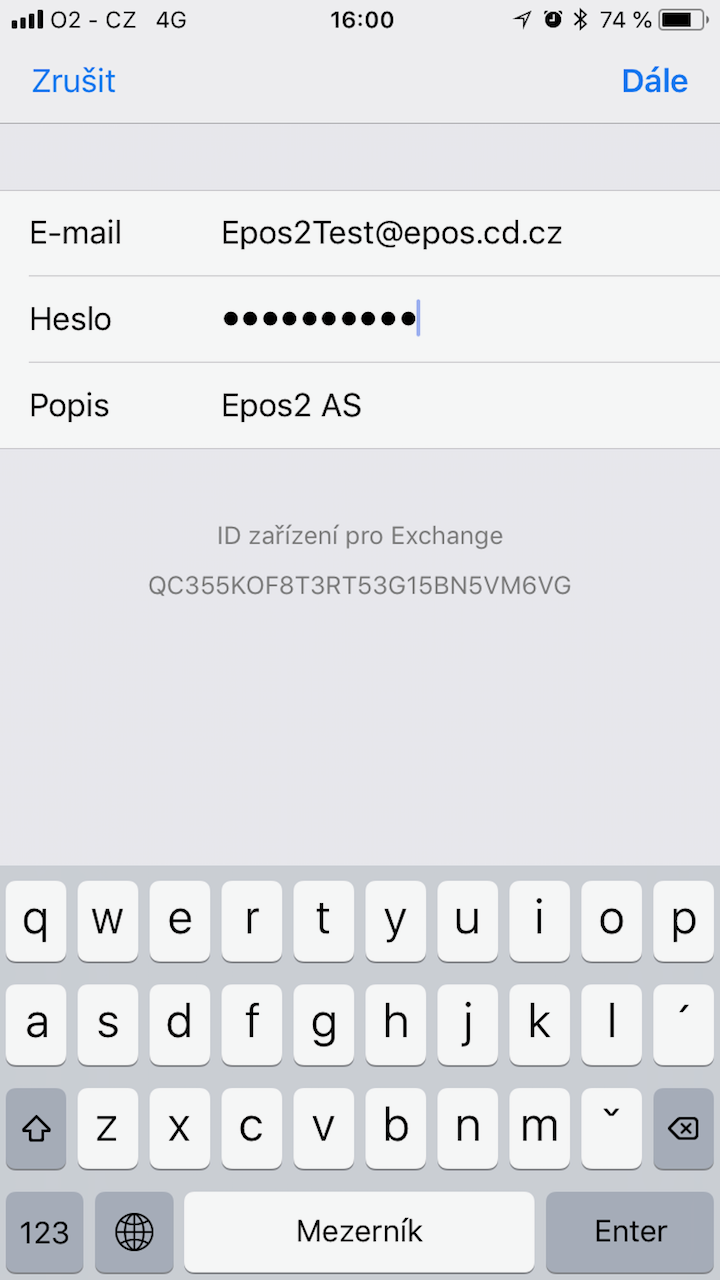Image resolution: width=720 pixels, height=1280 pixels.
Task: Enable shift on the keyboard
Action: click(x=36, y=1129)
